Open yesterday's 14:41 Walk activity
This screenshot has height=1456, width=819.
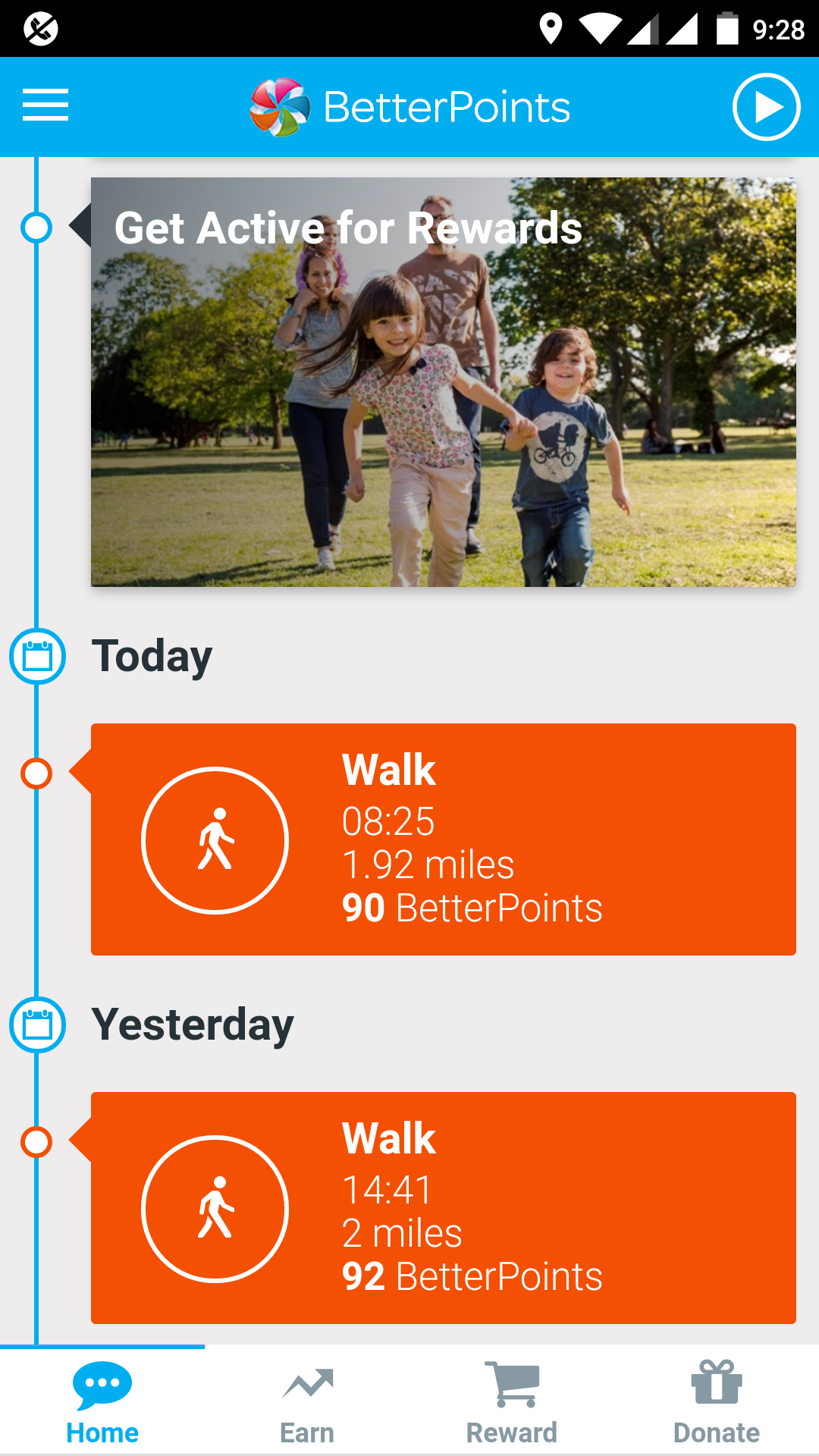[444, 1208]
